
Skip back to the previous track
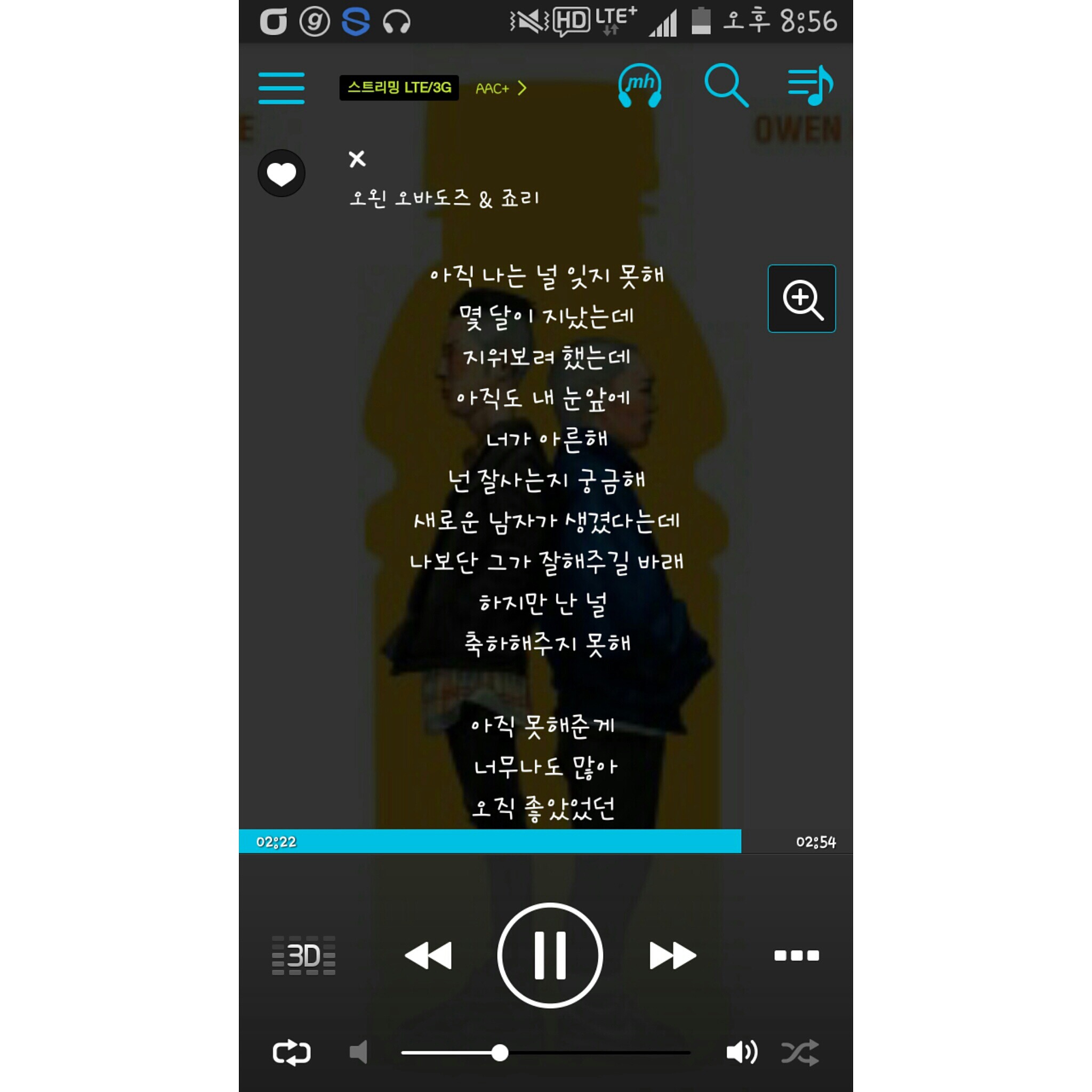pyautogui.click(x=428, y=956)
